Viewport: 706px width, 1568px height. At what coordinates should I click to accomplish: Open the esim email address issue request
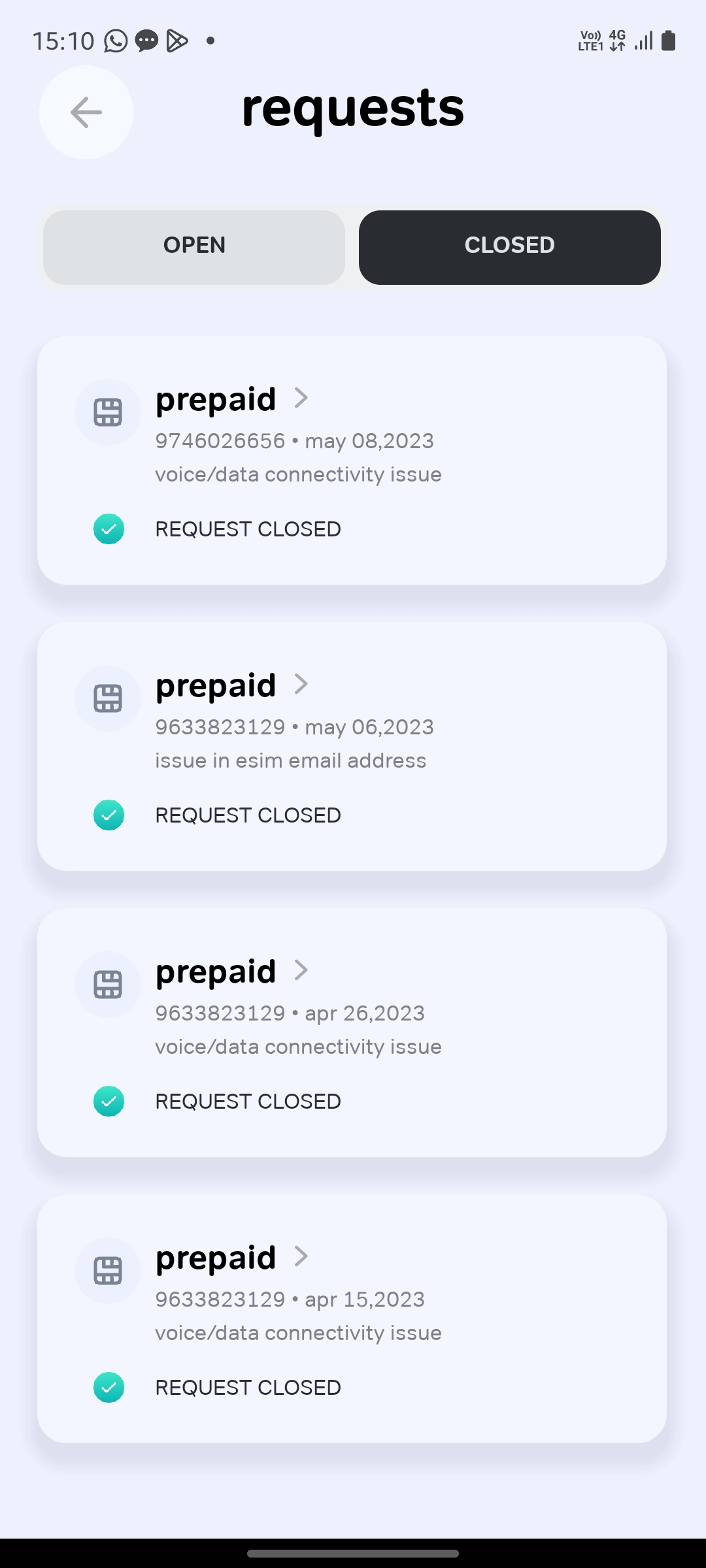point(352,746)
